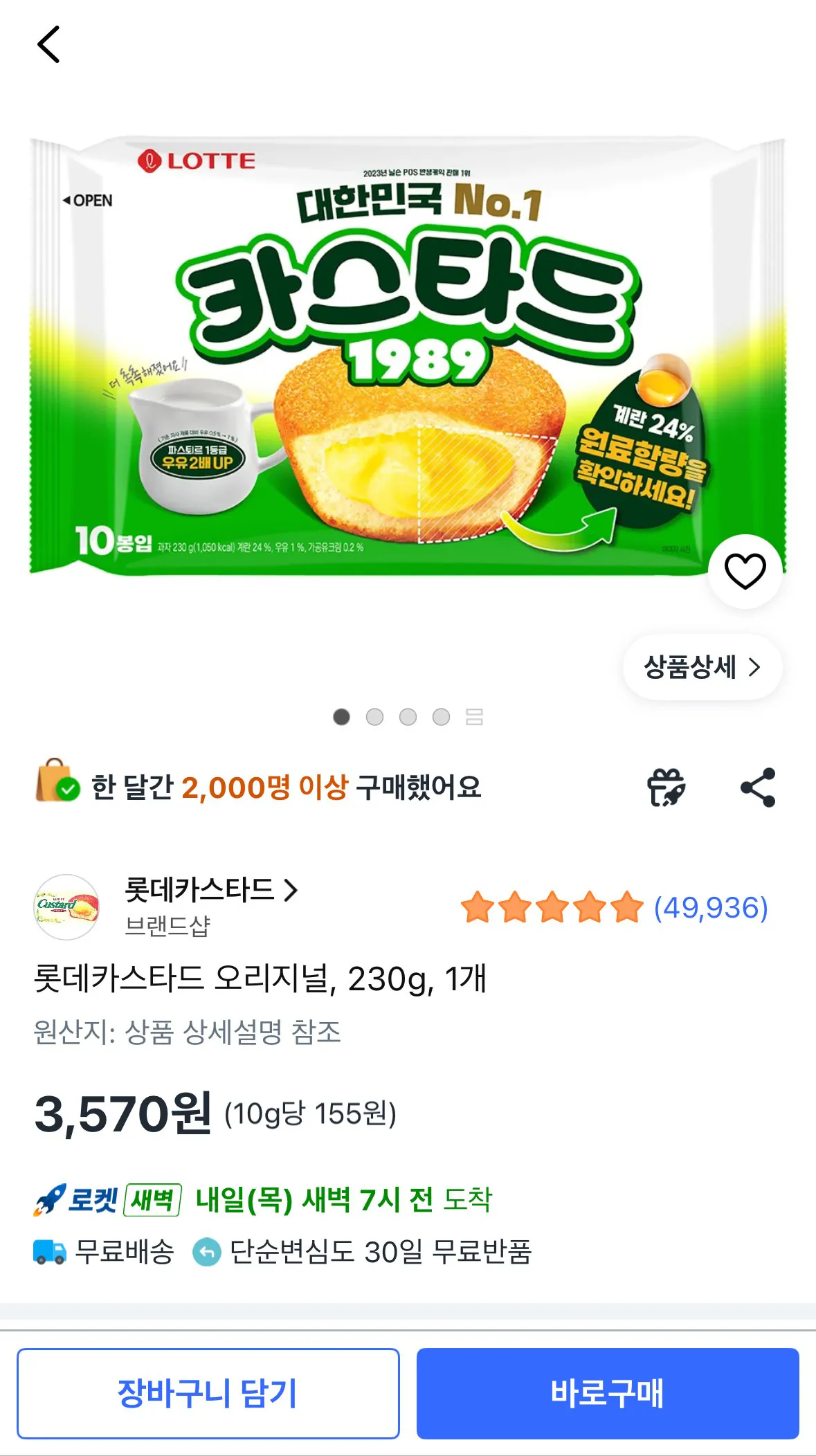Expand 상품상세 product details
Screen dimensions: 816x1456
click(702, 666)
